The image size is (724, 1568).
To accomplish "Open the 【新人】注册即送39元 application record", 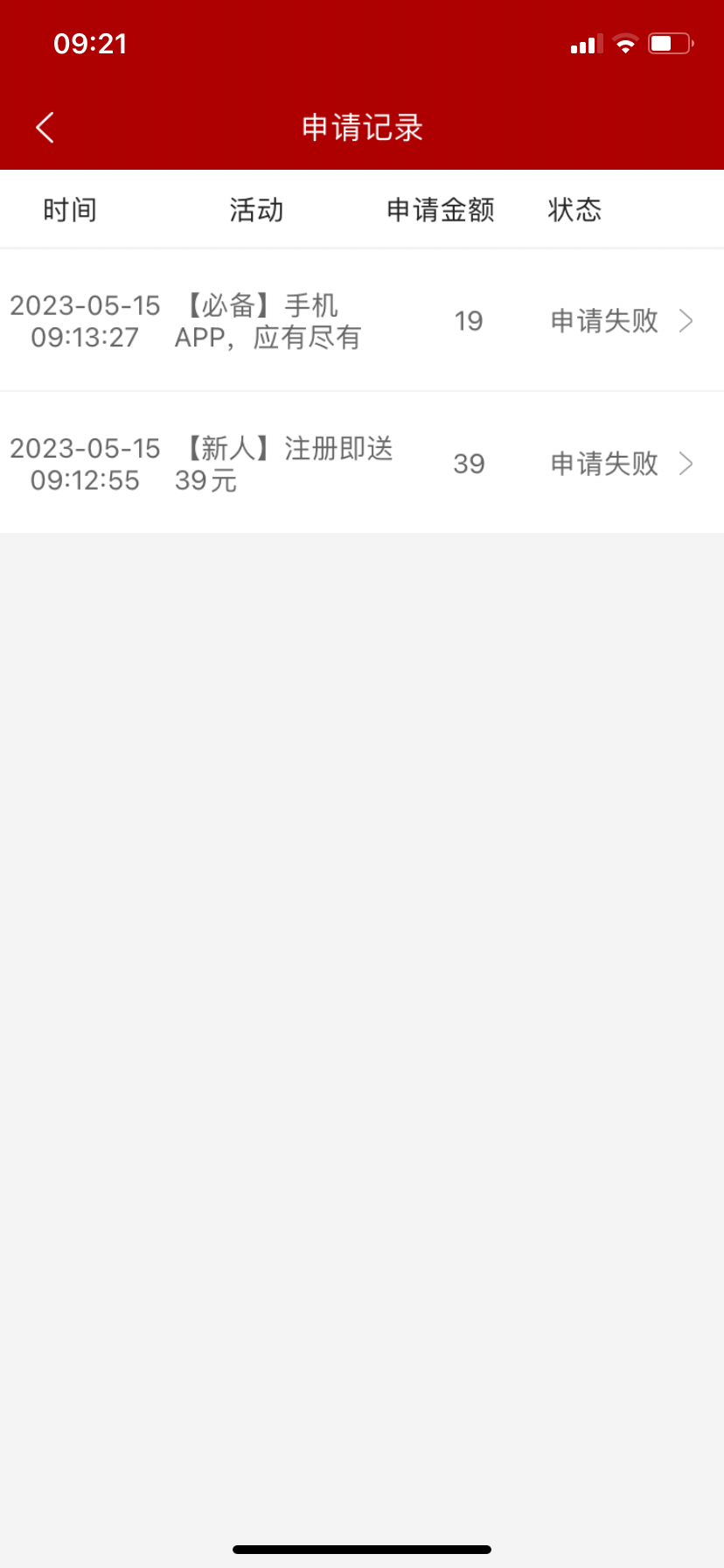I will 361,464.
